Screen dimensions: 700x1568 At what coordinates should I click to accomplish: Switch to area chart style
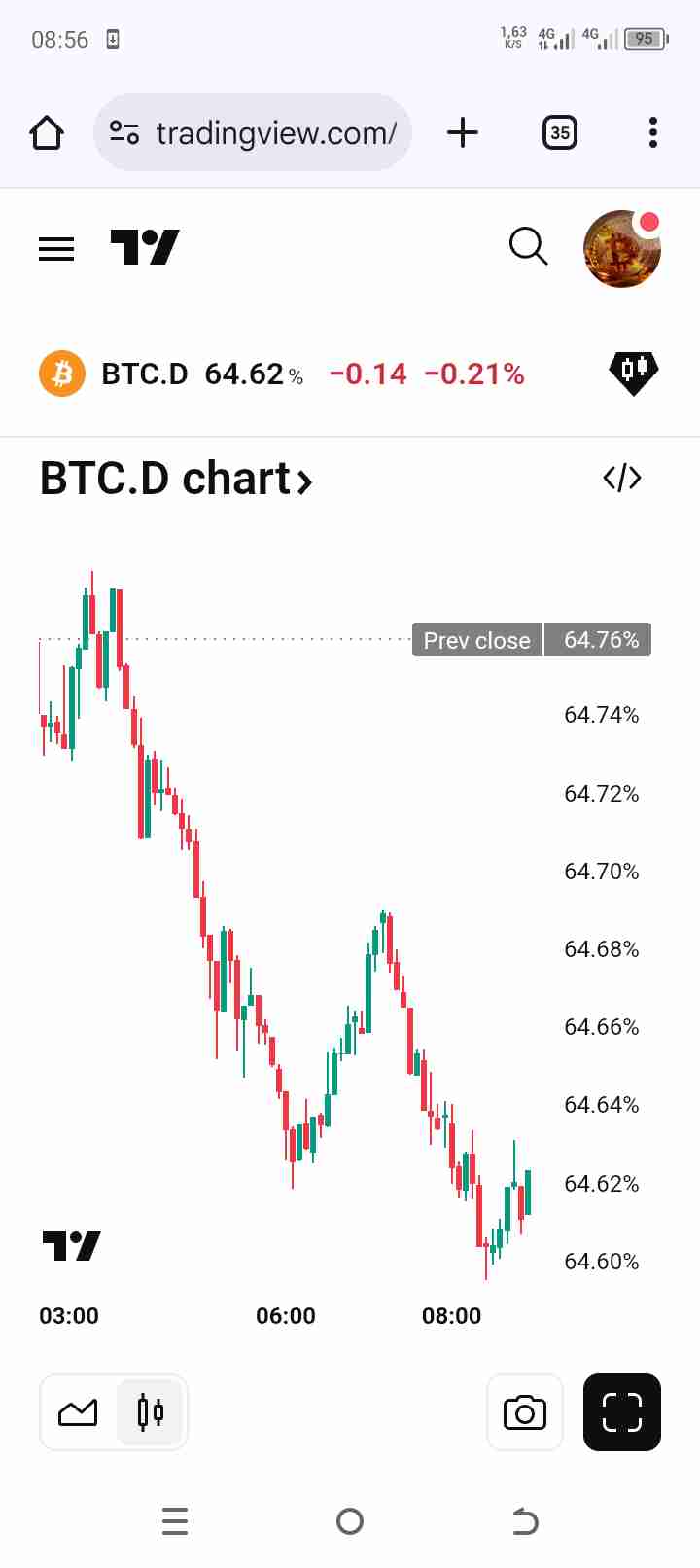pyautogui.click(x=78, y=1411)
